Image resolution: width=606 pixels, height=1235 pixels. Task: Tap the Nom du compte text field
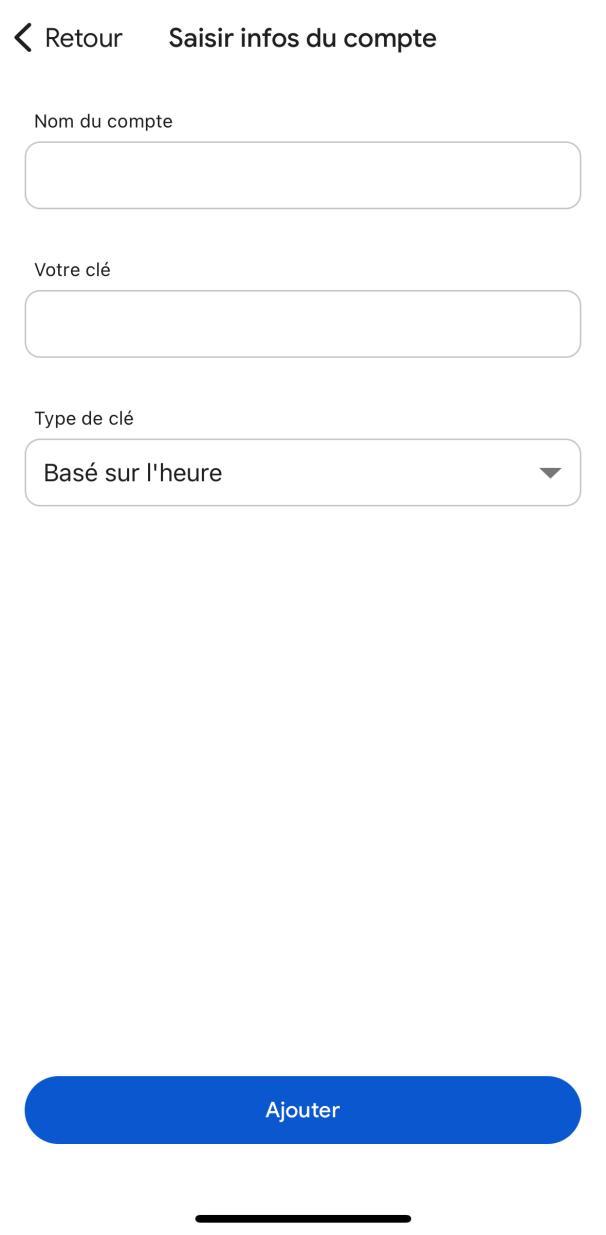[x=303, y=175]
